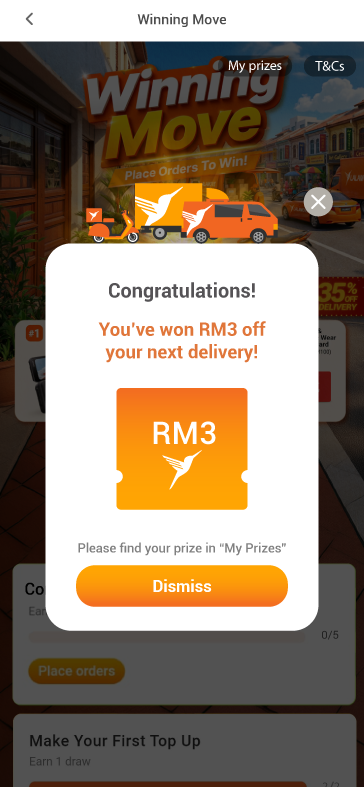Image resolution: width=364 pixels, height=787 pixels.
Task: Open My prizes
Action: click(255, 66)
